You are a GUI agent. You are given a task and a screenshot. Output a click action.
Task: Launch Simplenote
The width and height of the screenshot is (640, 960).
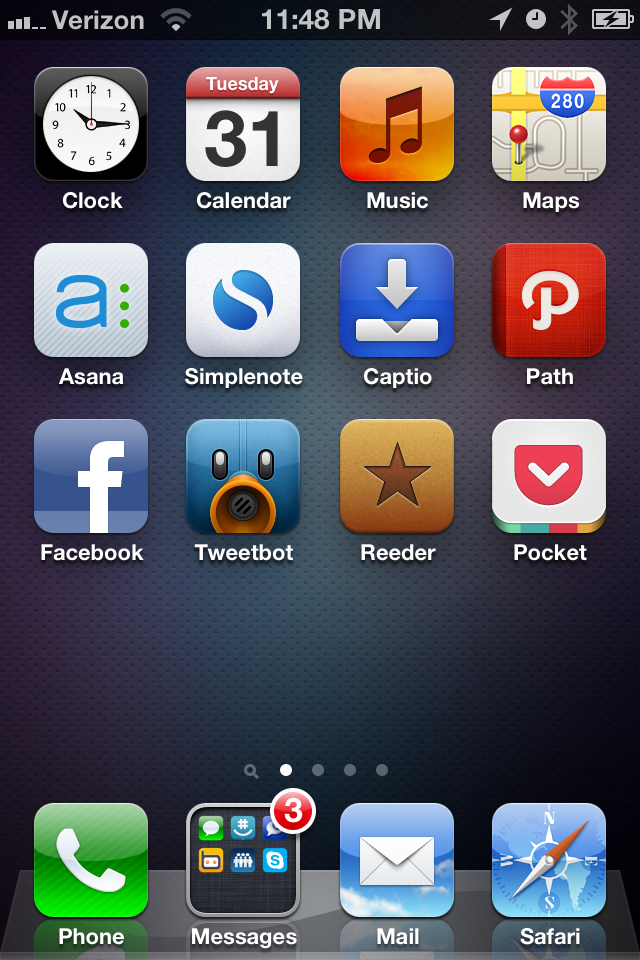[243, 300]
